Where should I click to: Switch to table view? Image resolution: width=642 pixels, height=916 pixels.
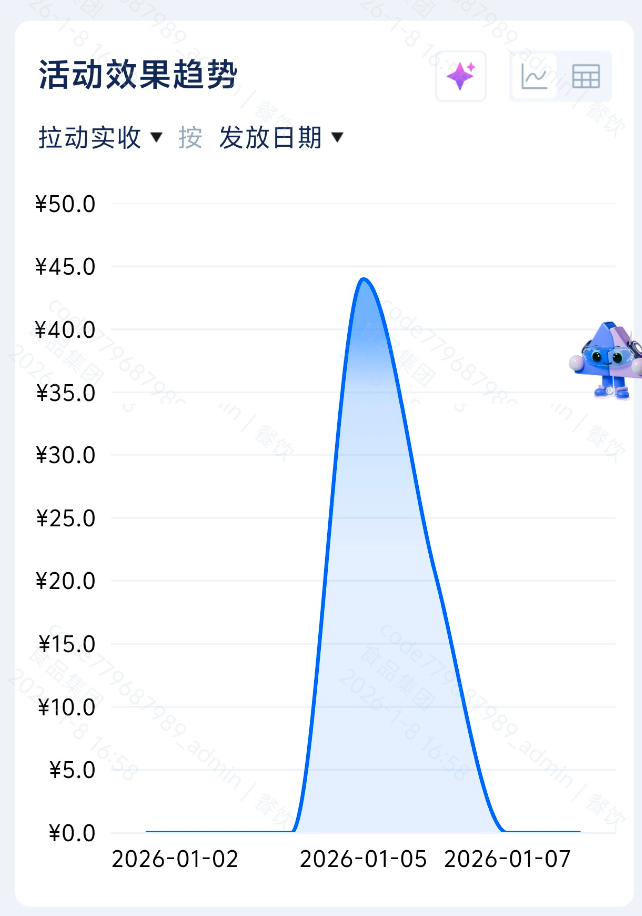(x=586, y=76)
